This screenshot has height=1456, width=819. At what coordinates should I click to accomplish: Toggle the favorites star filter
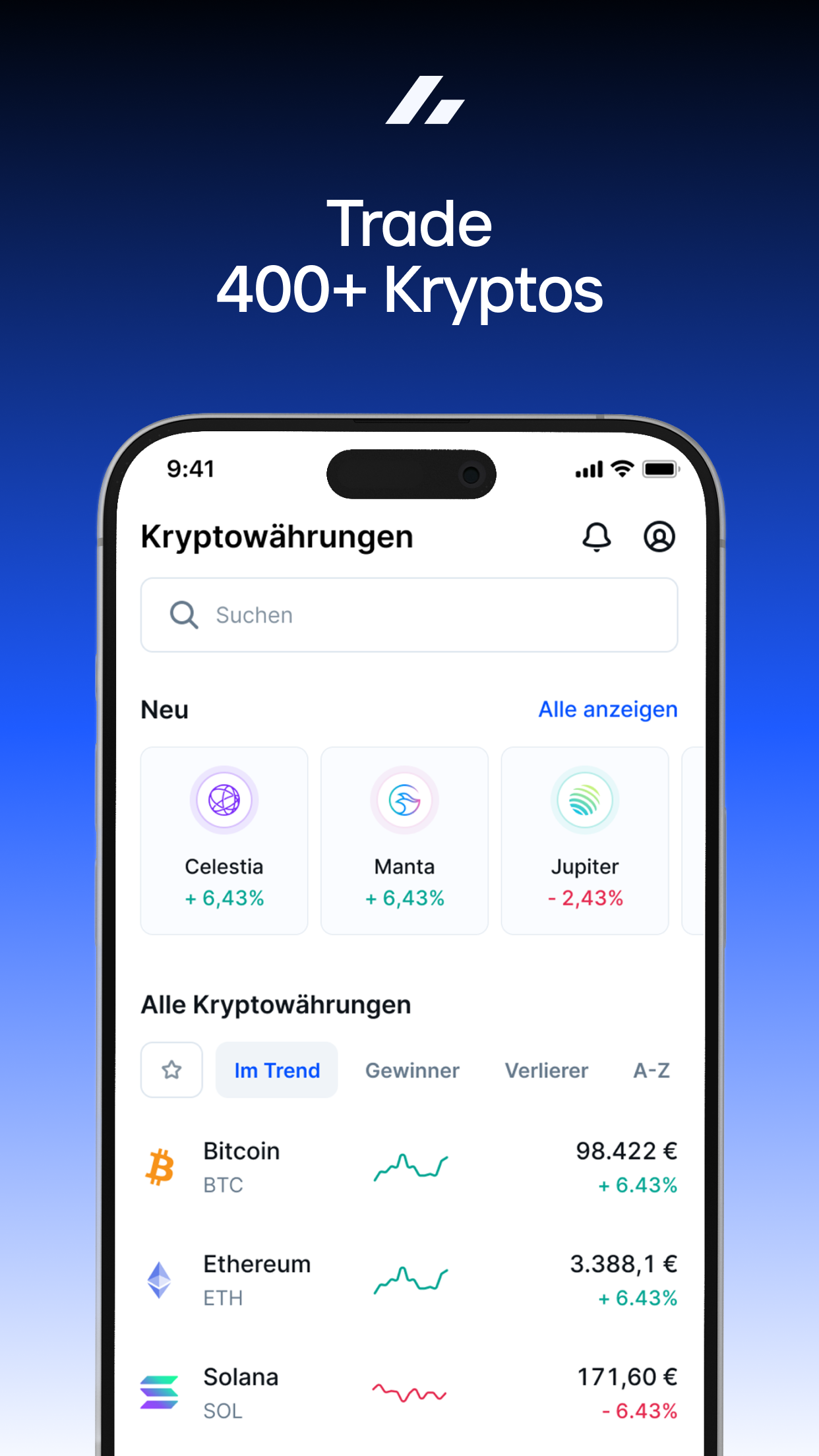coord(171,1070)
